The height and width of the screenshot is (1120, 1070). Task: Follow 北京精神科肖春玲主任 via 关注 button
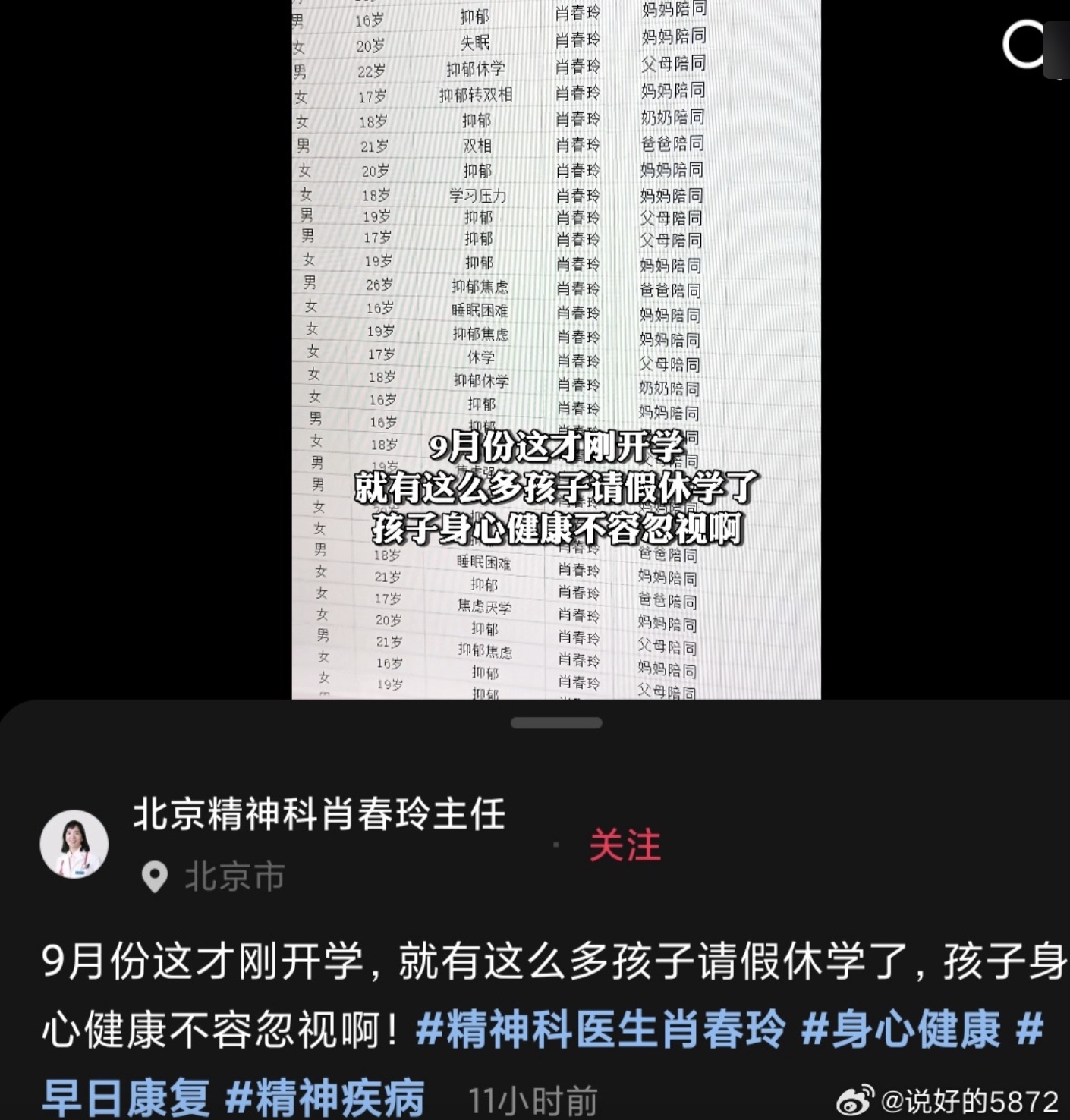[625, 845]
